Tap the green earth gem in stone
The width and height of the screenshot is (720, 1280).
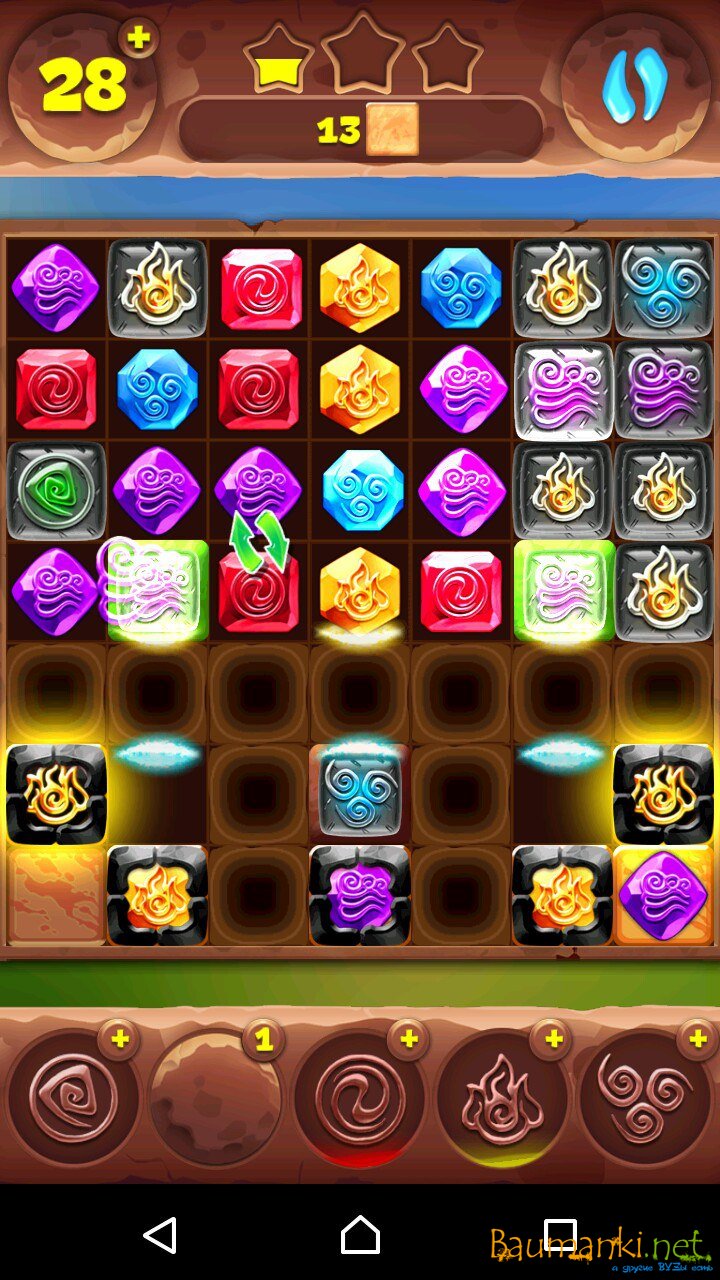coord(55,490)
